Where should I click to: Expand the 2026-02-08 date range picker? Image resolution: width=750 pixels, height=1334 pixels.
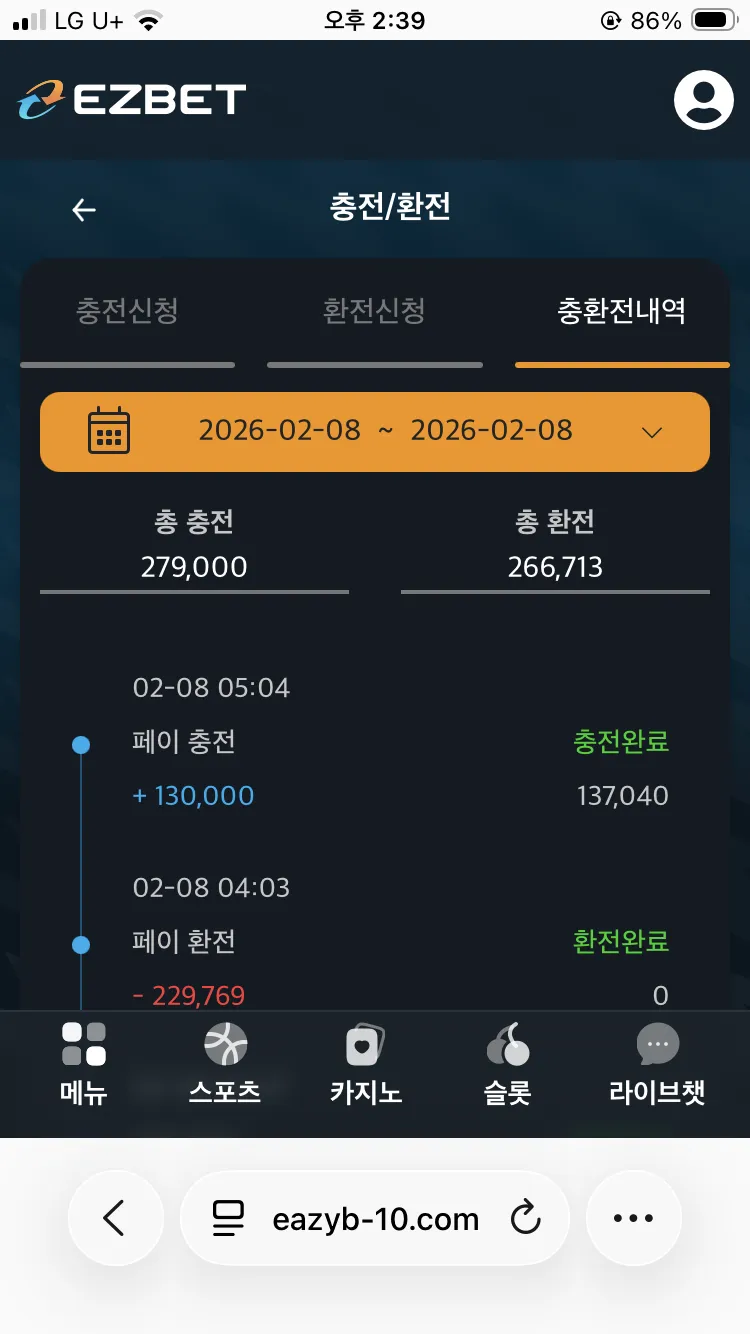[x=375, y=432]
